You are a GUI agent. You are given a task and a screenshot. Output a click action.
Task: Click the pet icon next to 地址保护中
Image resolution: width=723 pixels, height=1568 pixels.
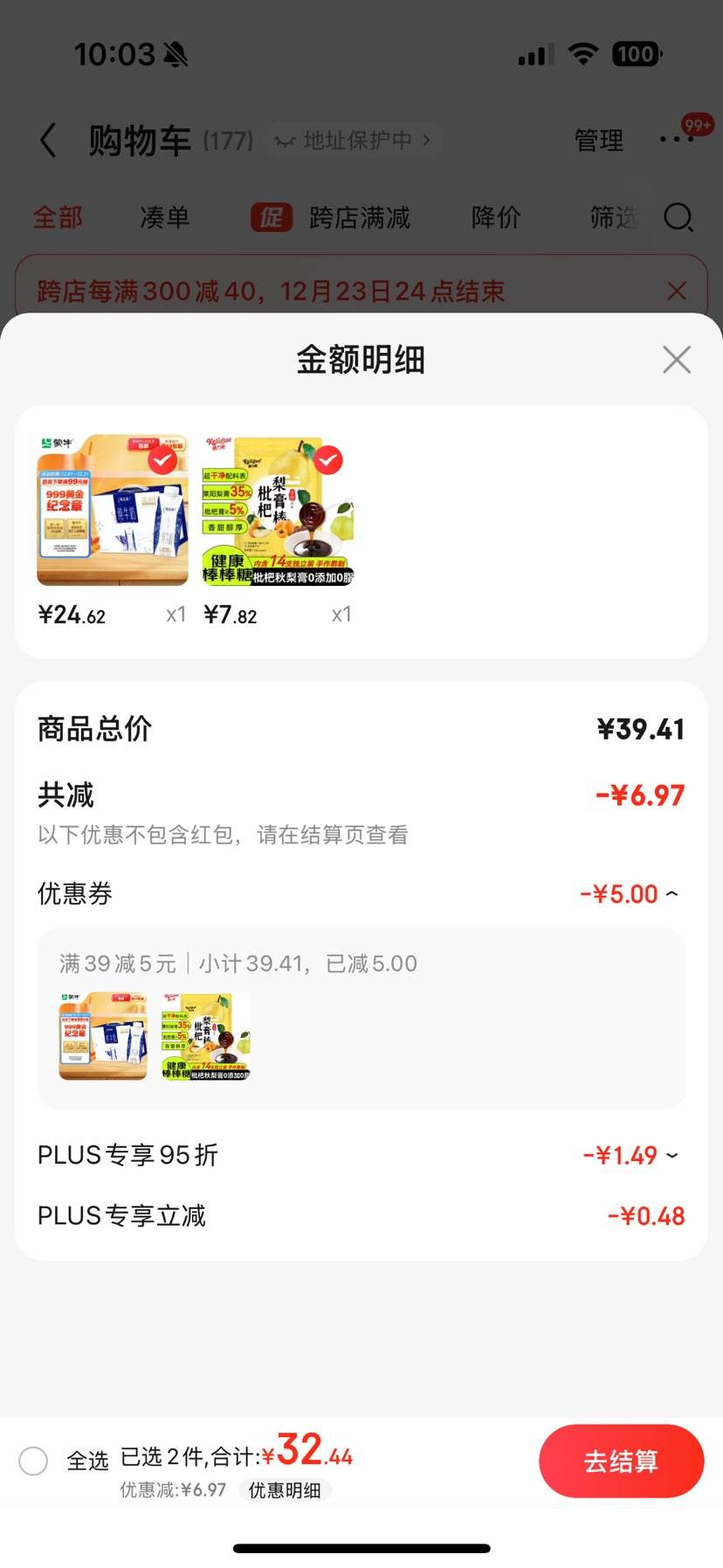point(286,140)
